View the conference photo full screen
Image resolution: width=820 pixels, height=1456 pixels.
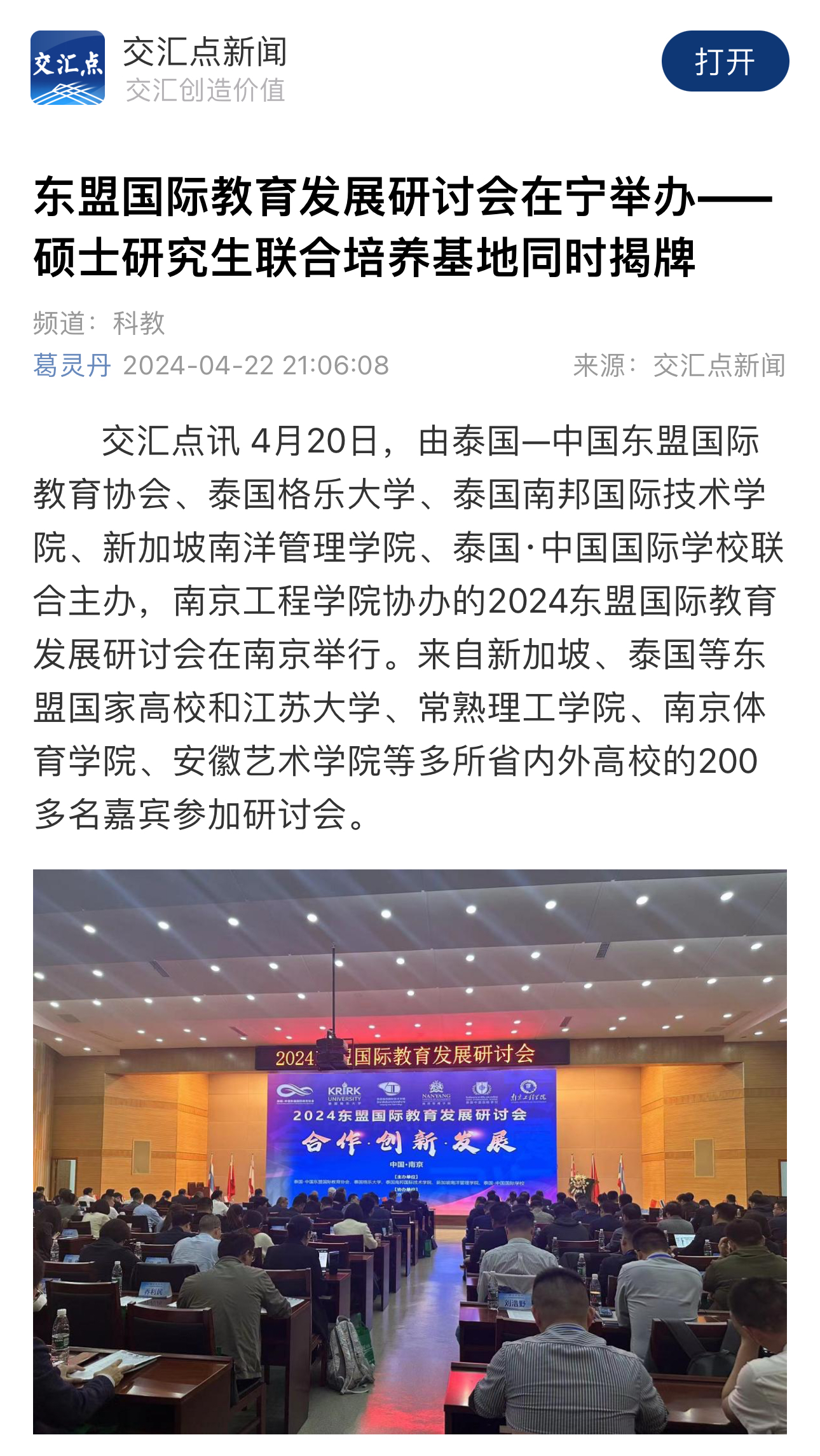point(410,1150)
